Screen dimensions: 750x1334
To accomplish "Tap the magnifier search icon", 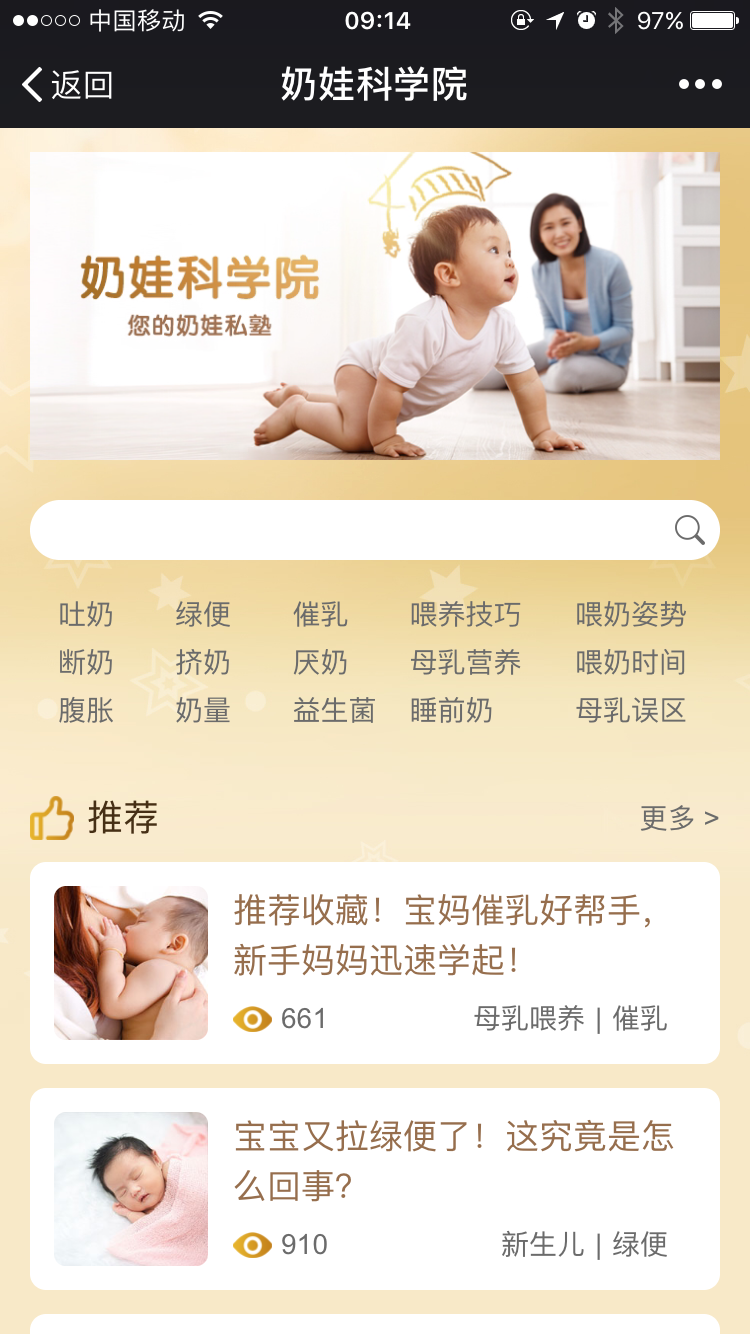I will click(x=690, y=530).
